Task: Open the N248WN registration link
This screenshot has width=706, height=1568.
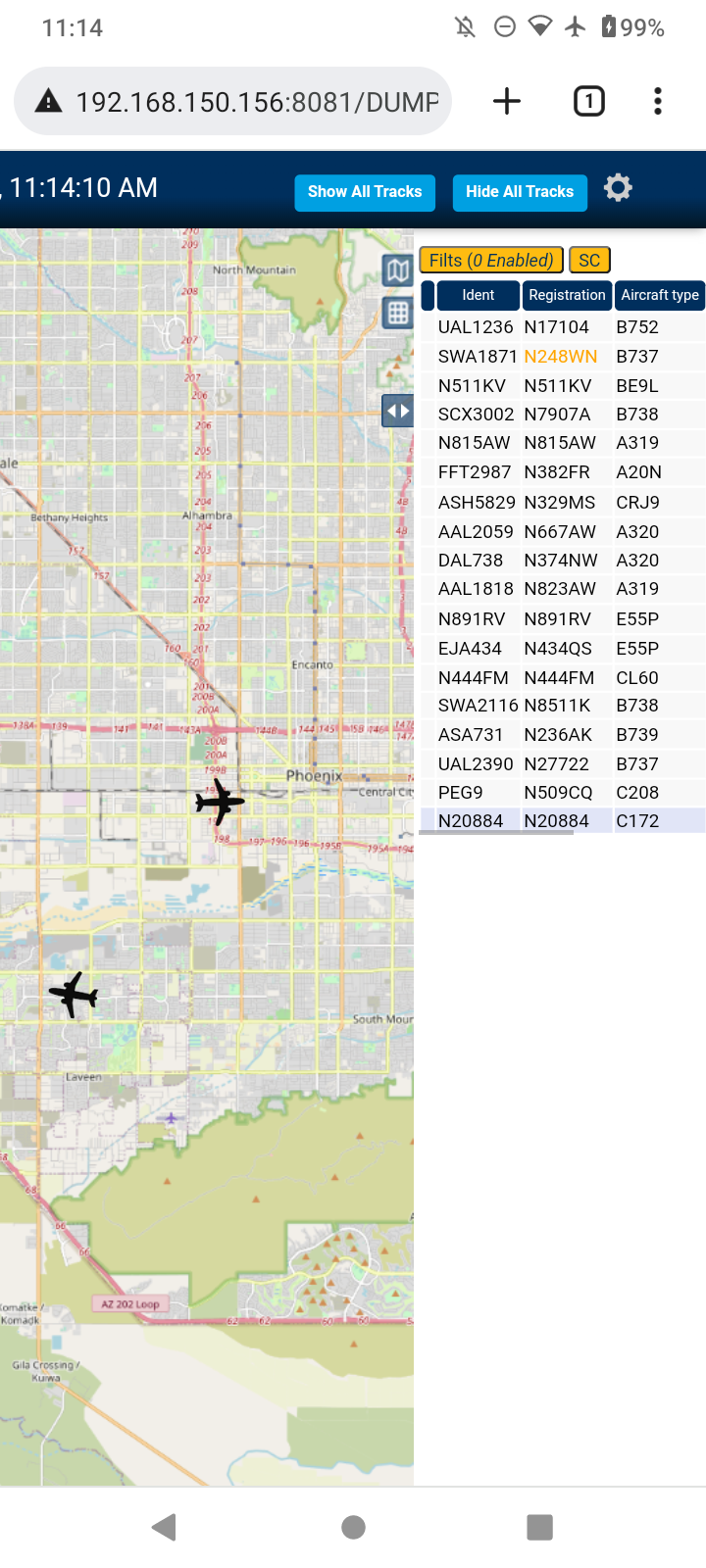Action: [x=561, y=357]
